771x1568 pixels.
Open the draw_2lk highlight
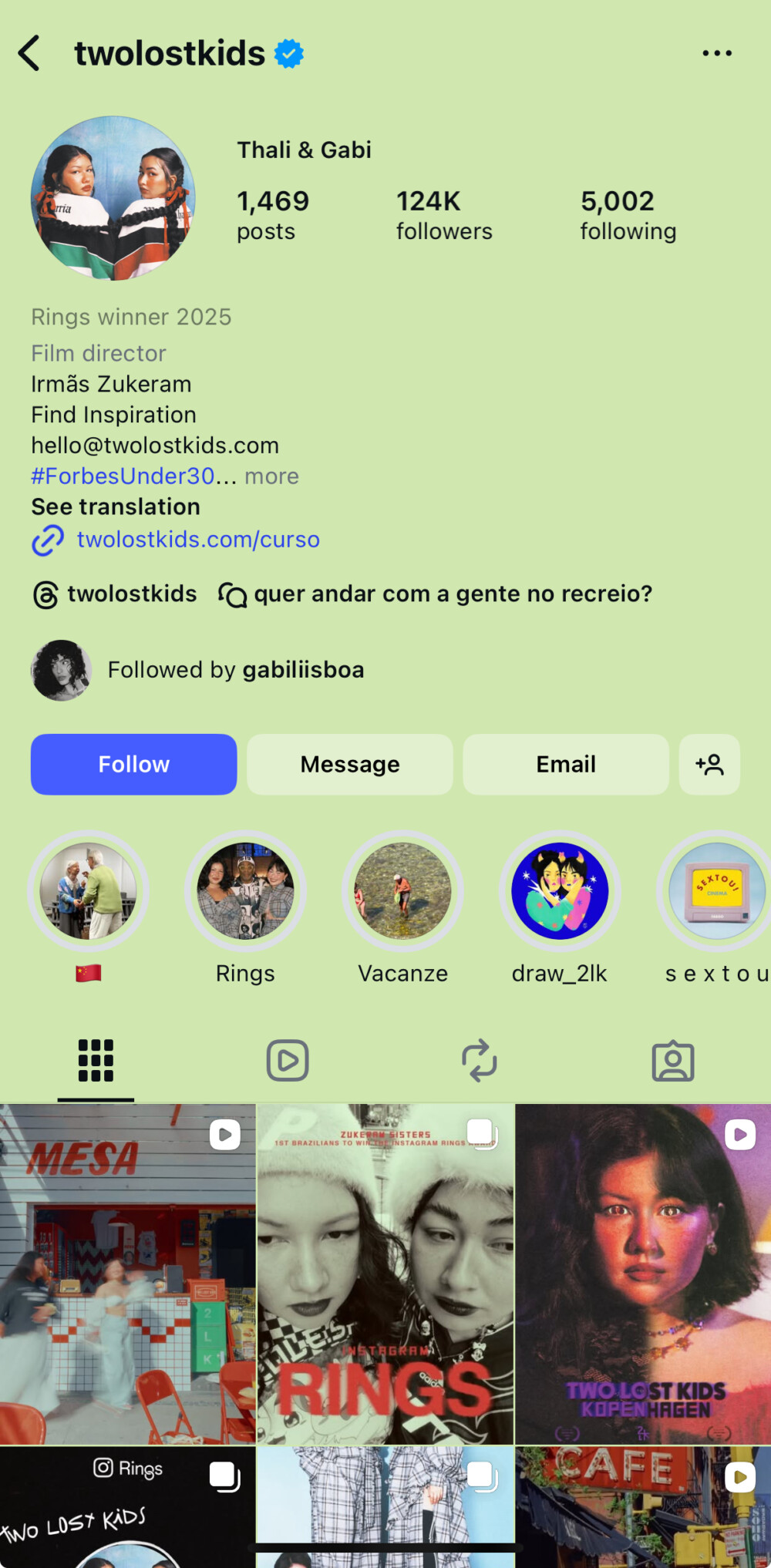coord(560,891)
